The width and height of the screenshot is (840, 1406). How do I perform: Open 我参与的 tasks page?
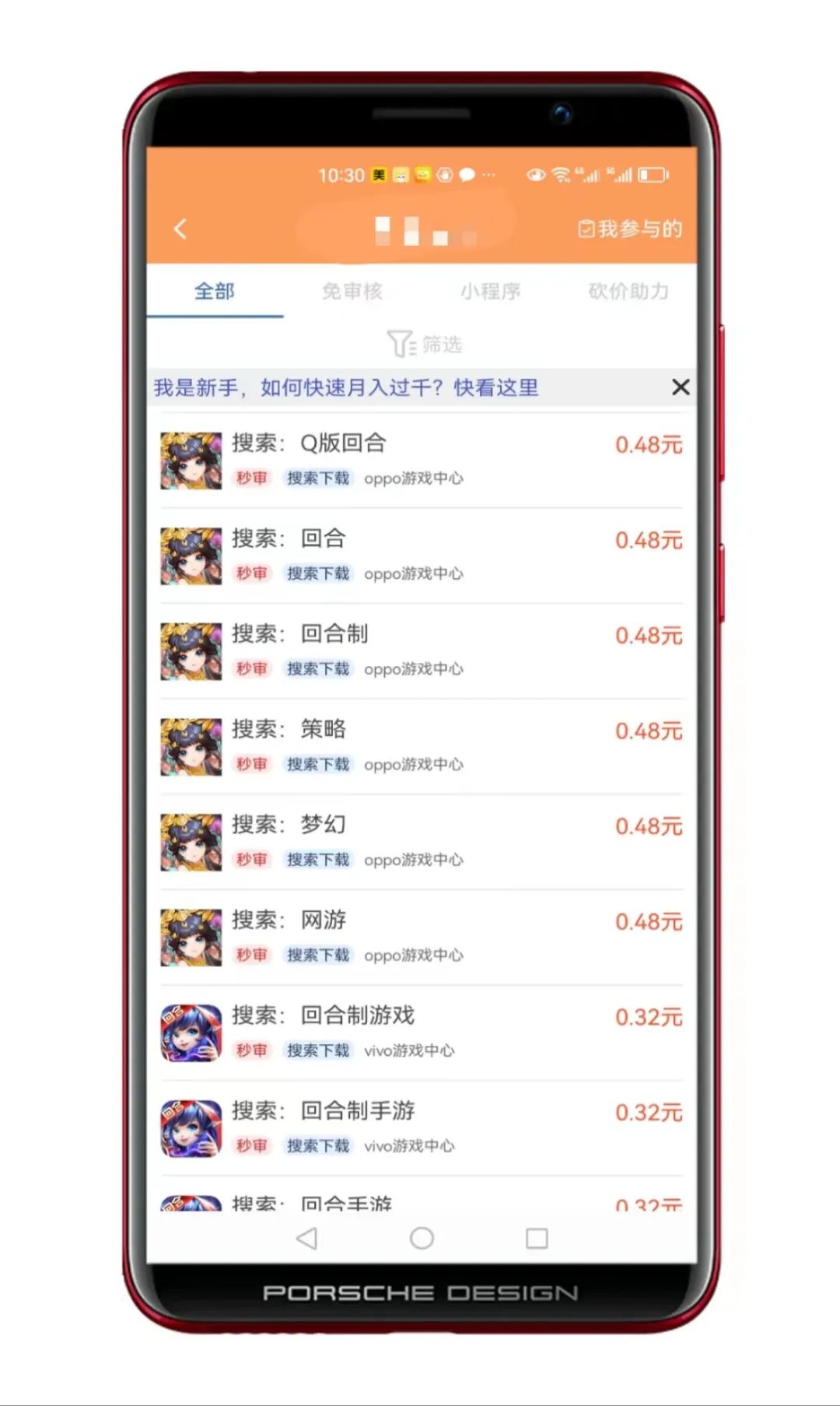(x=630, y=229)
